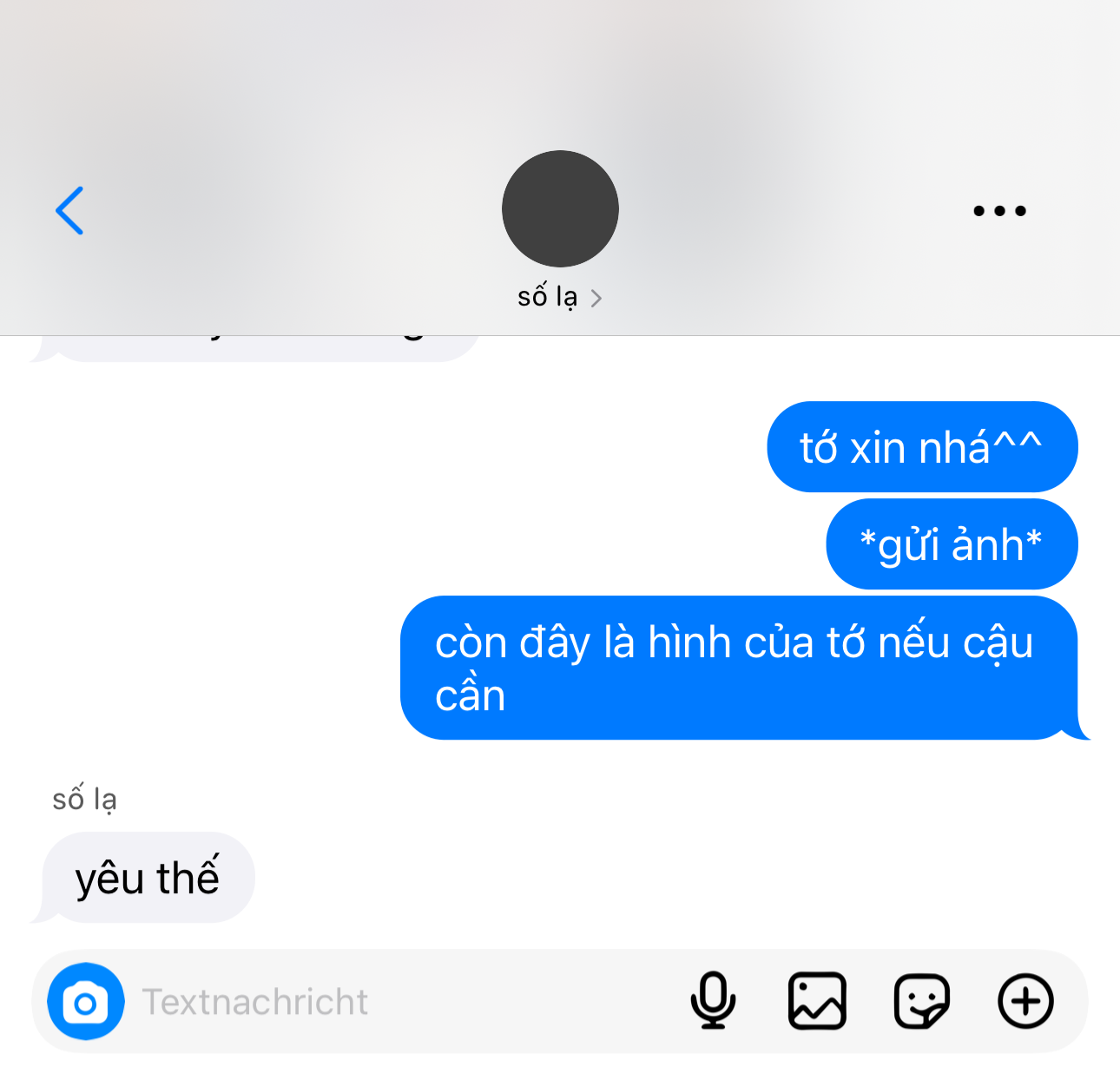Open the camera from the message bar
This screenshot has height=1080, width=1120.
[86, 1002]
